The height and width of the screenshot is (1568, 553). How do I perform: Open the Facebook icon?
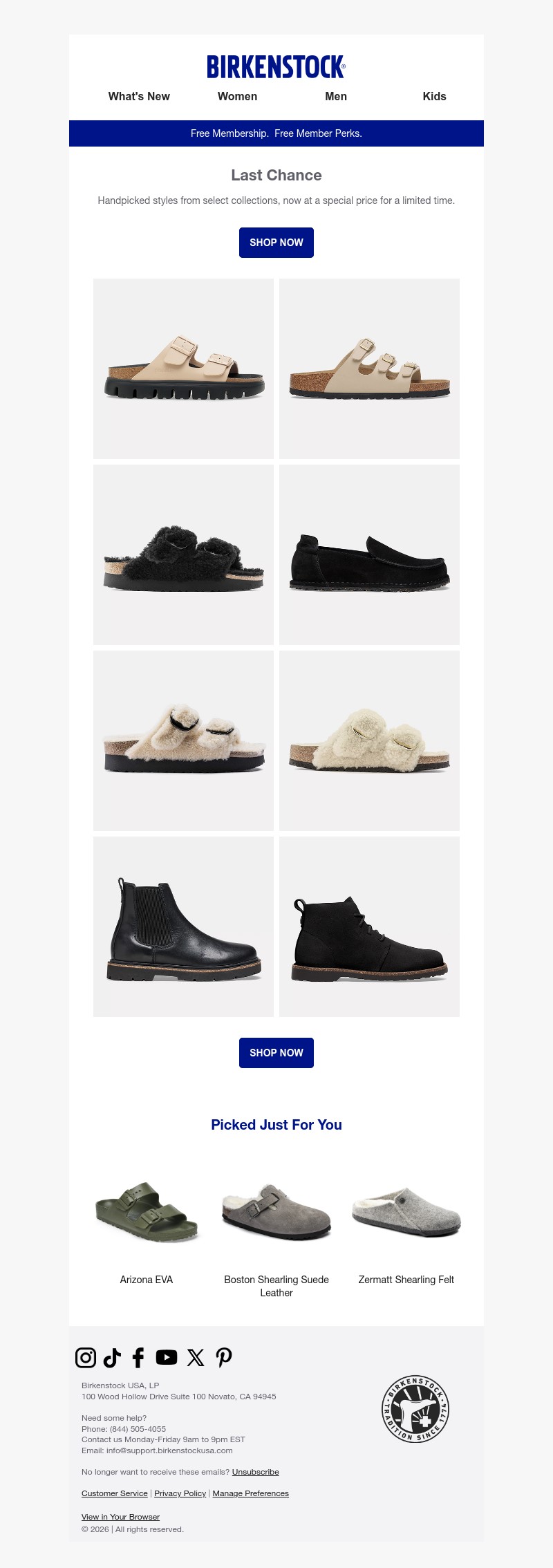click(x=138, y=1357)
